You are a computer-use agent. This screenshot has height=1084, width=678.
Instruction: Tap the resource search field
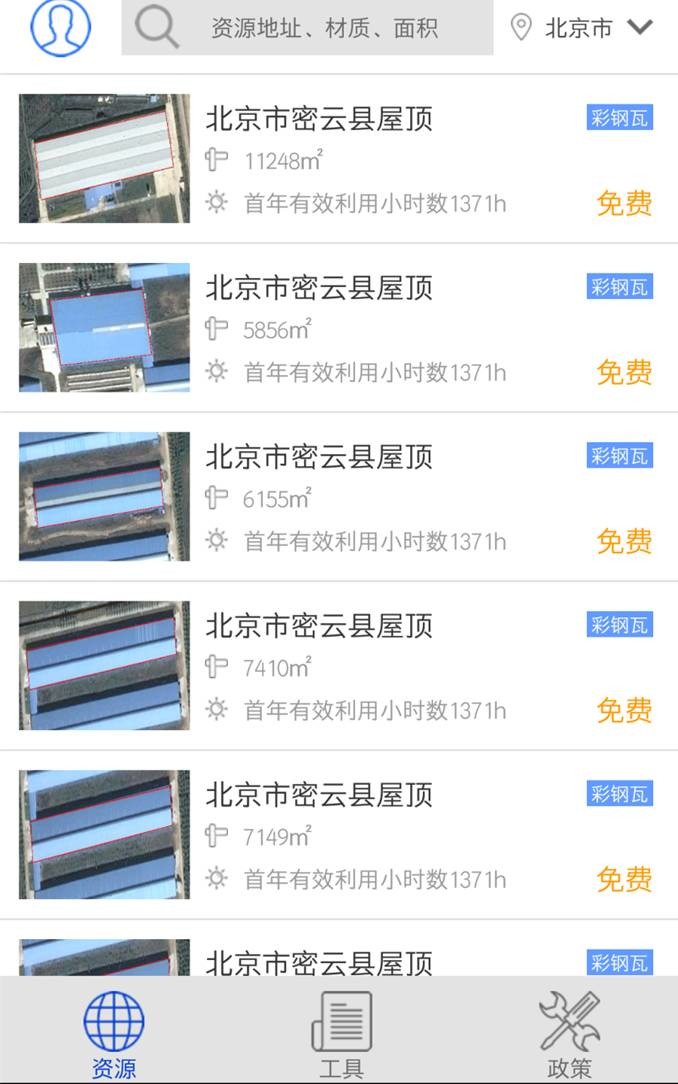point(307,28)
